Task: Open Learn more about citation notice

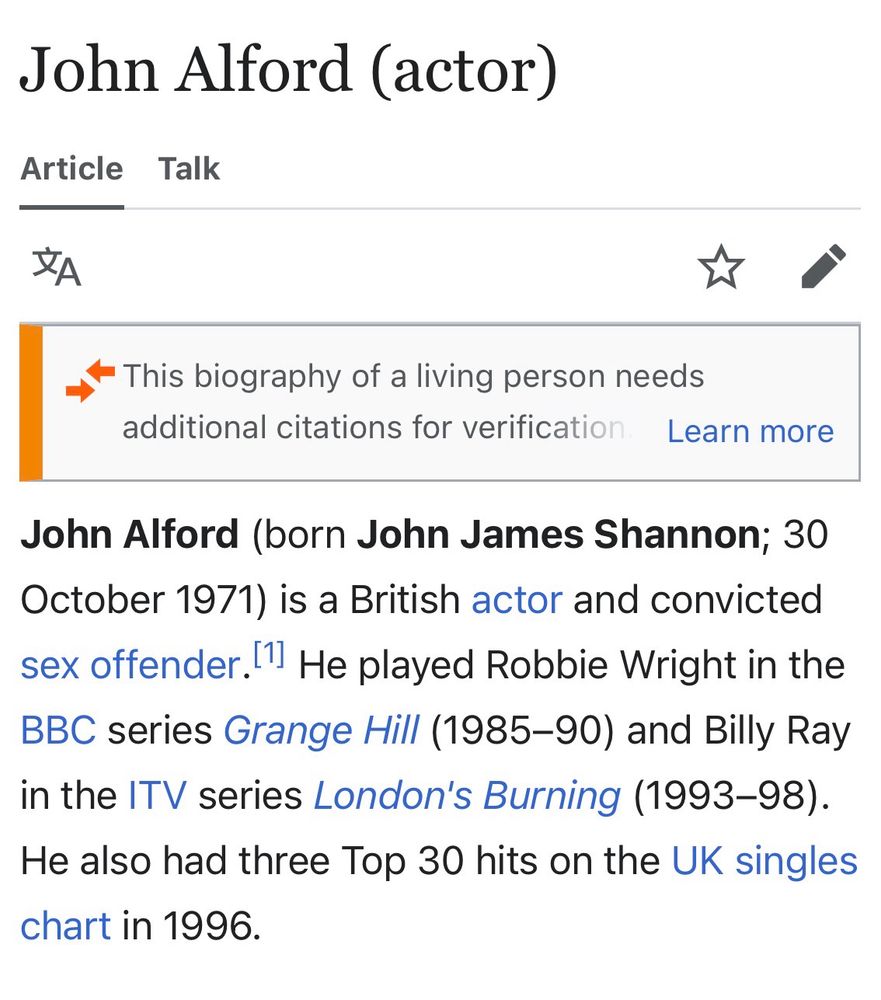Action: coord(750,431)
